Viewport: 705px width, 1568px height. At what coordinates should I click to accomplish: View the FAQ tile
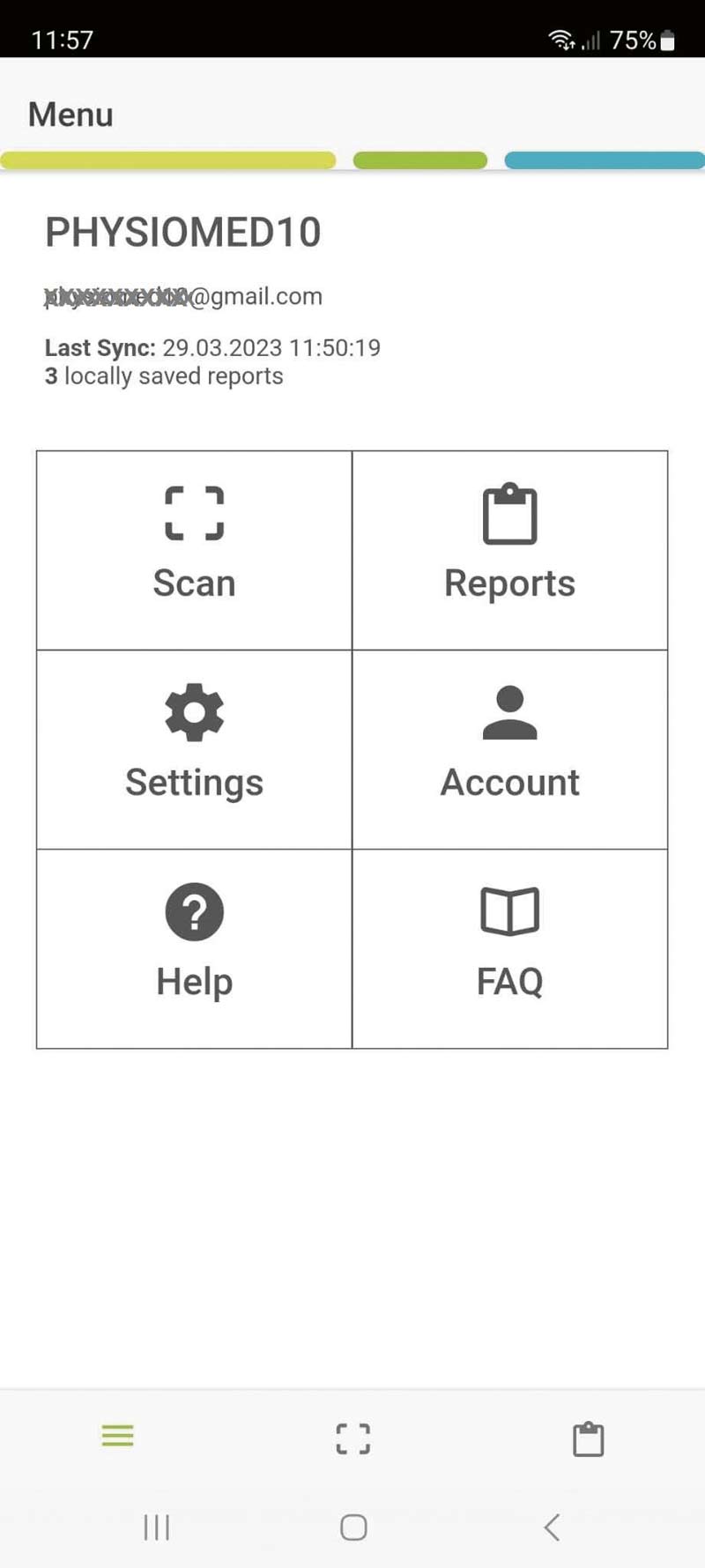click(x=510, y=949)
